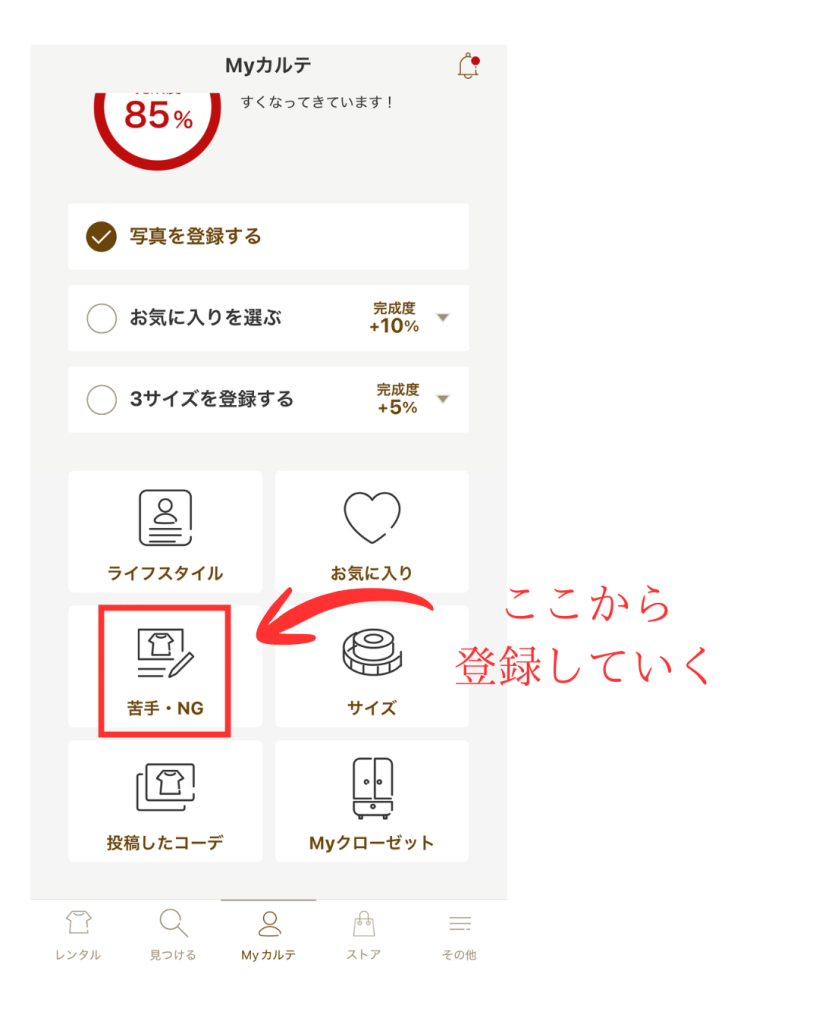Open the ライフスタイル tile
819x1024 pixels.
tap(165, 532)
